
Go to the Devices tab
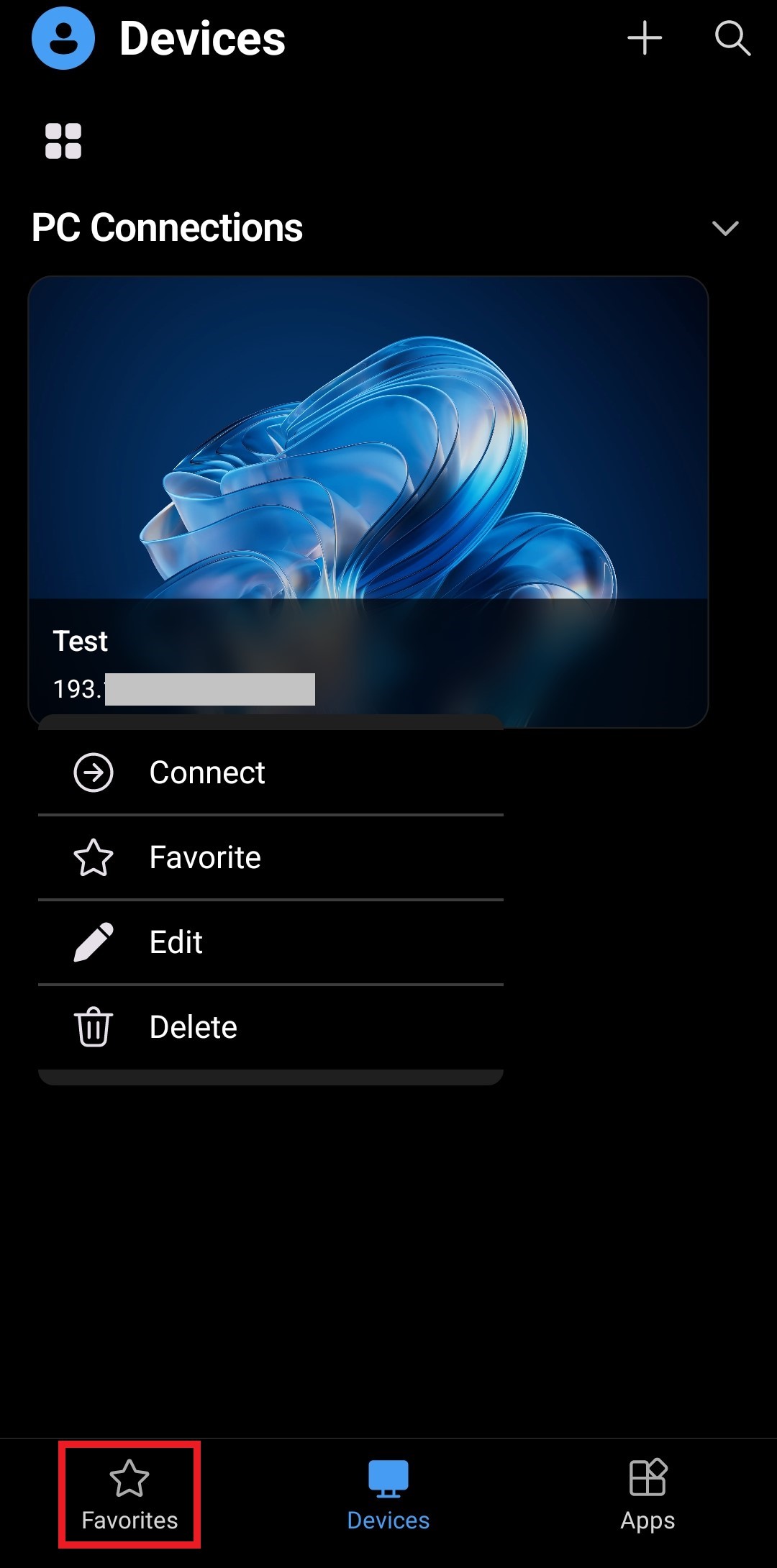click(x=388, y=1495)
